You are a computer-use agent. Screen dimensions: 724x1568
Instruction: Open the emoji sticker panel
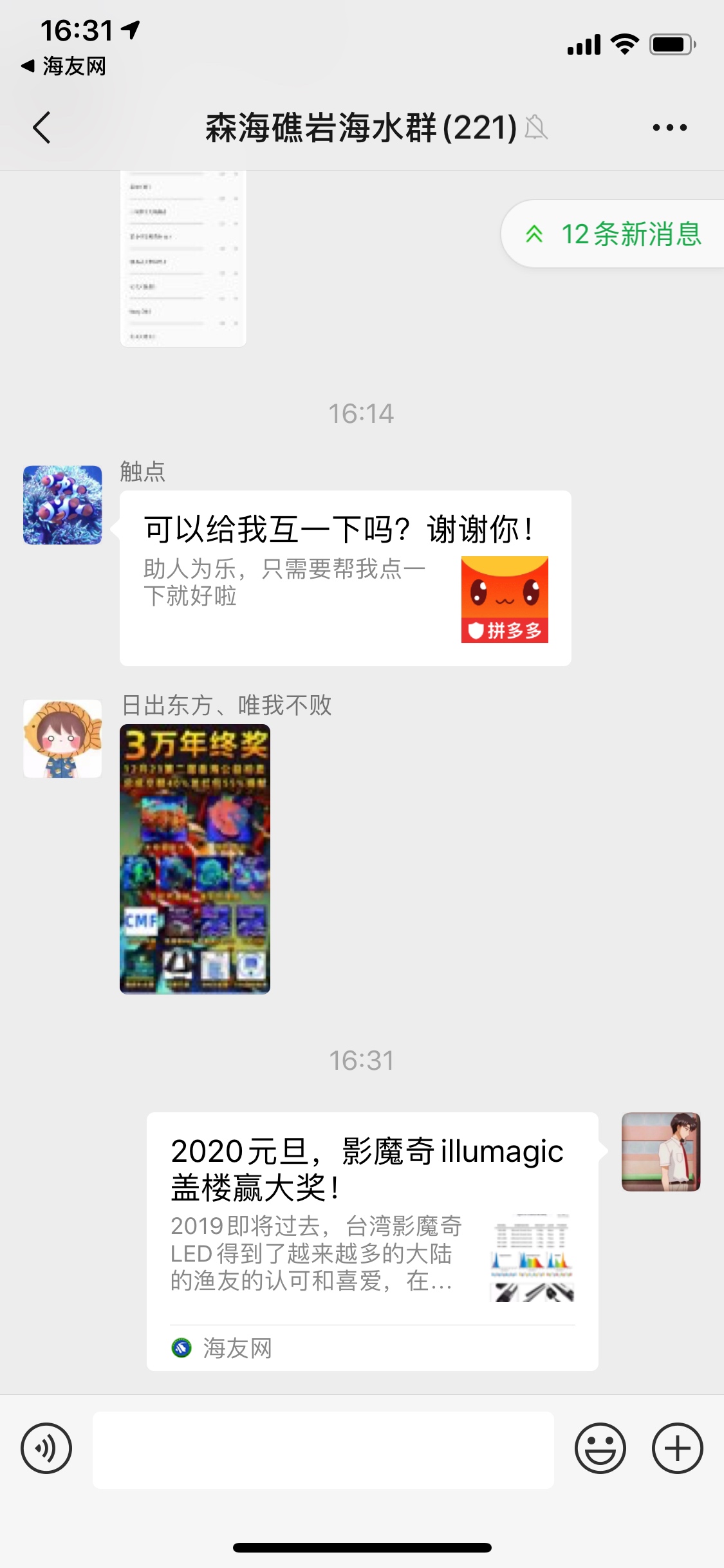[600, 1449]
